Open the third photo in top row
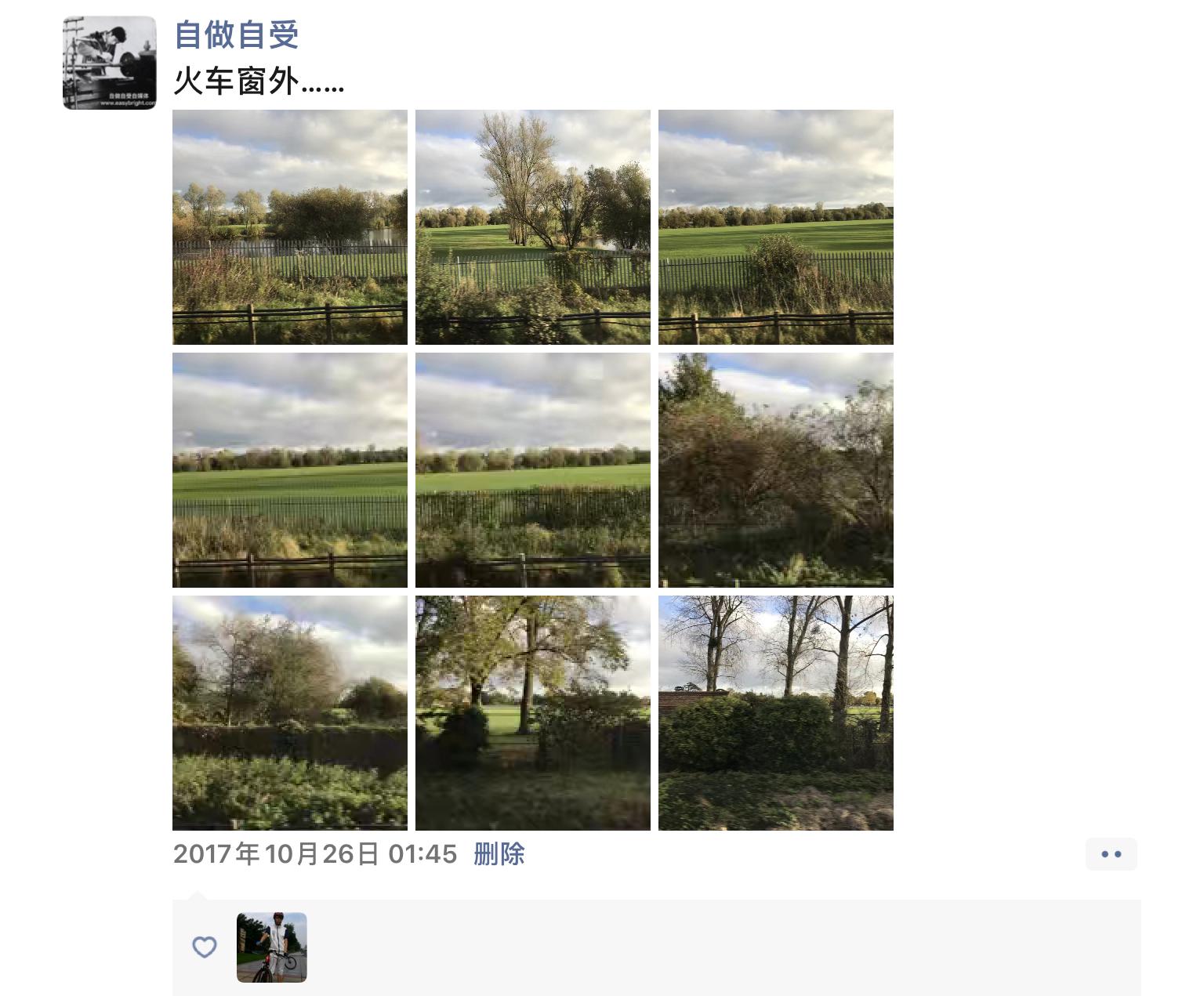This screenshot has width=1204, height=996. pyautogui.click(x=776, y=227)
